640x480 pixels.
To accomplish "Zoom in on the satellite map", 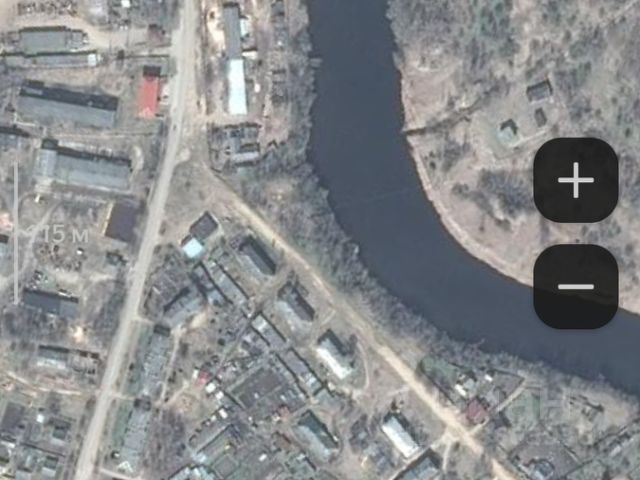I will tap(575, 181).
